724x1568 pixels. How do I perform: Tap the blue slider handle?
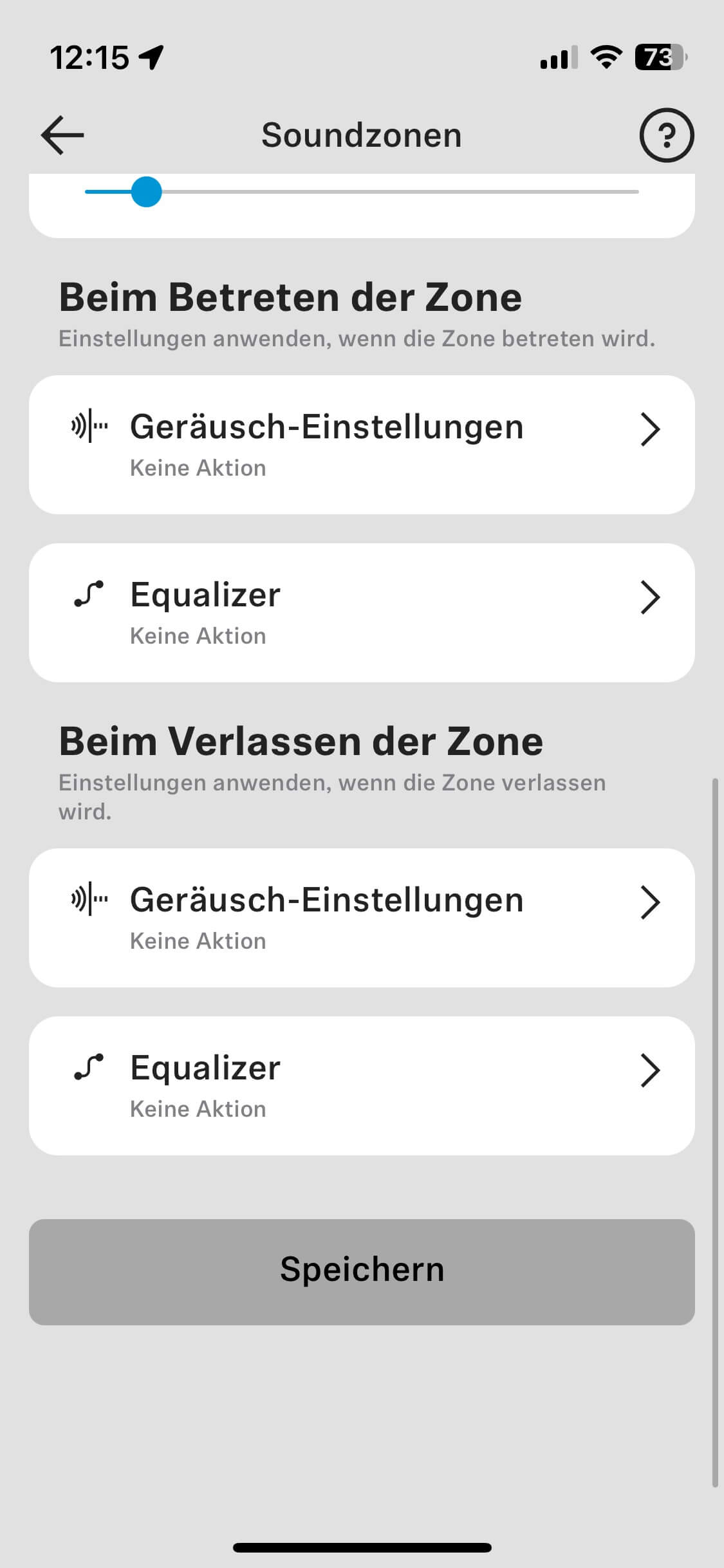coord(147,192)
